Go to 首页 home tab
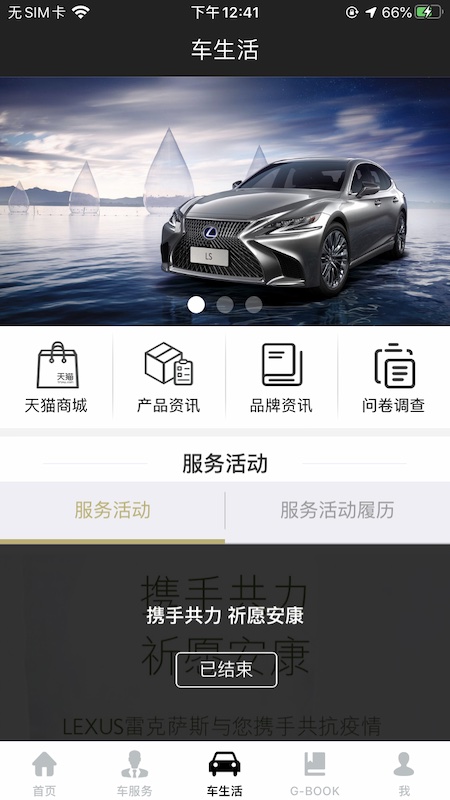Screen dimensions: 450x800 (x=44, y=772)
